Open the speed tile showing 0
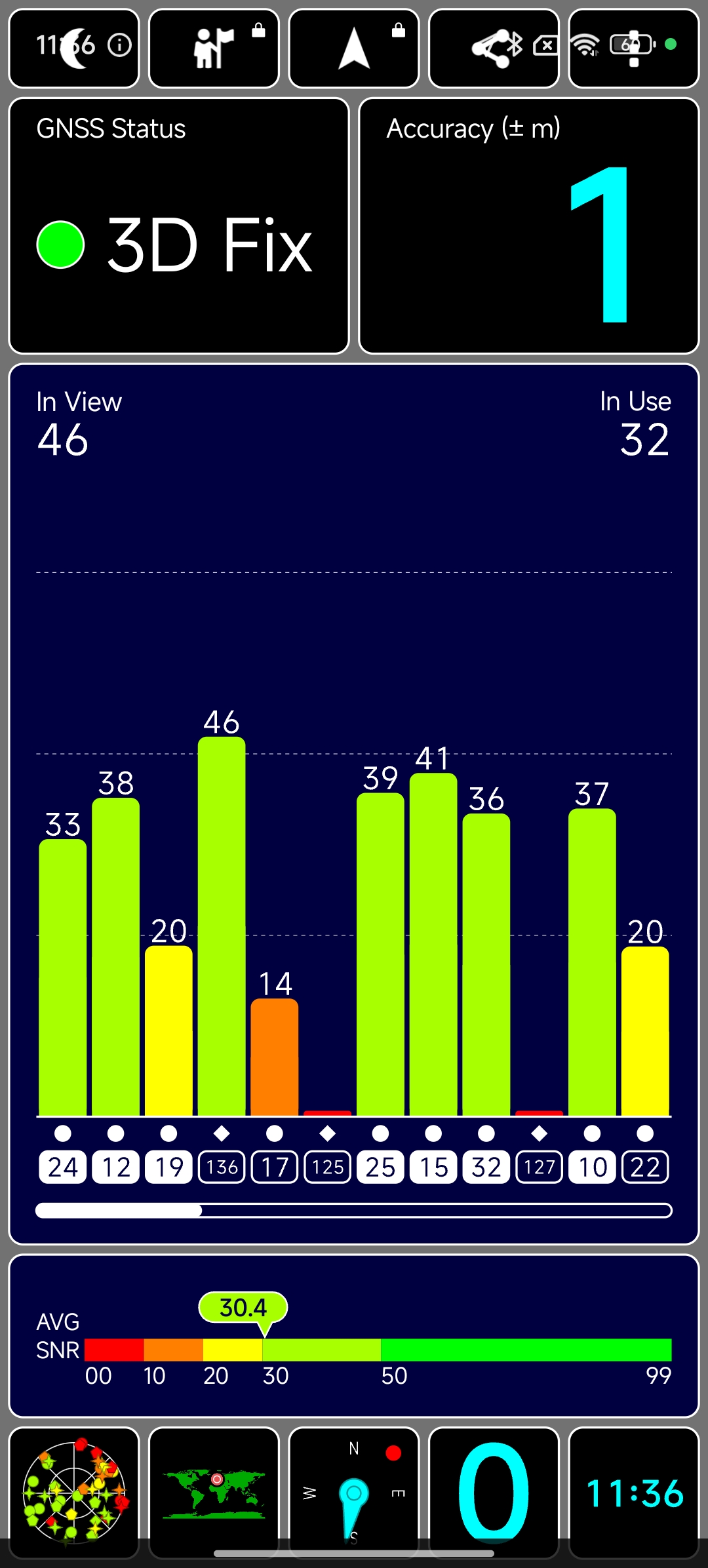 (494, 1491)
